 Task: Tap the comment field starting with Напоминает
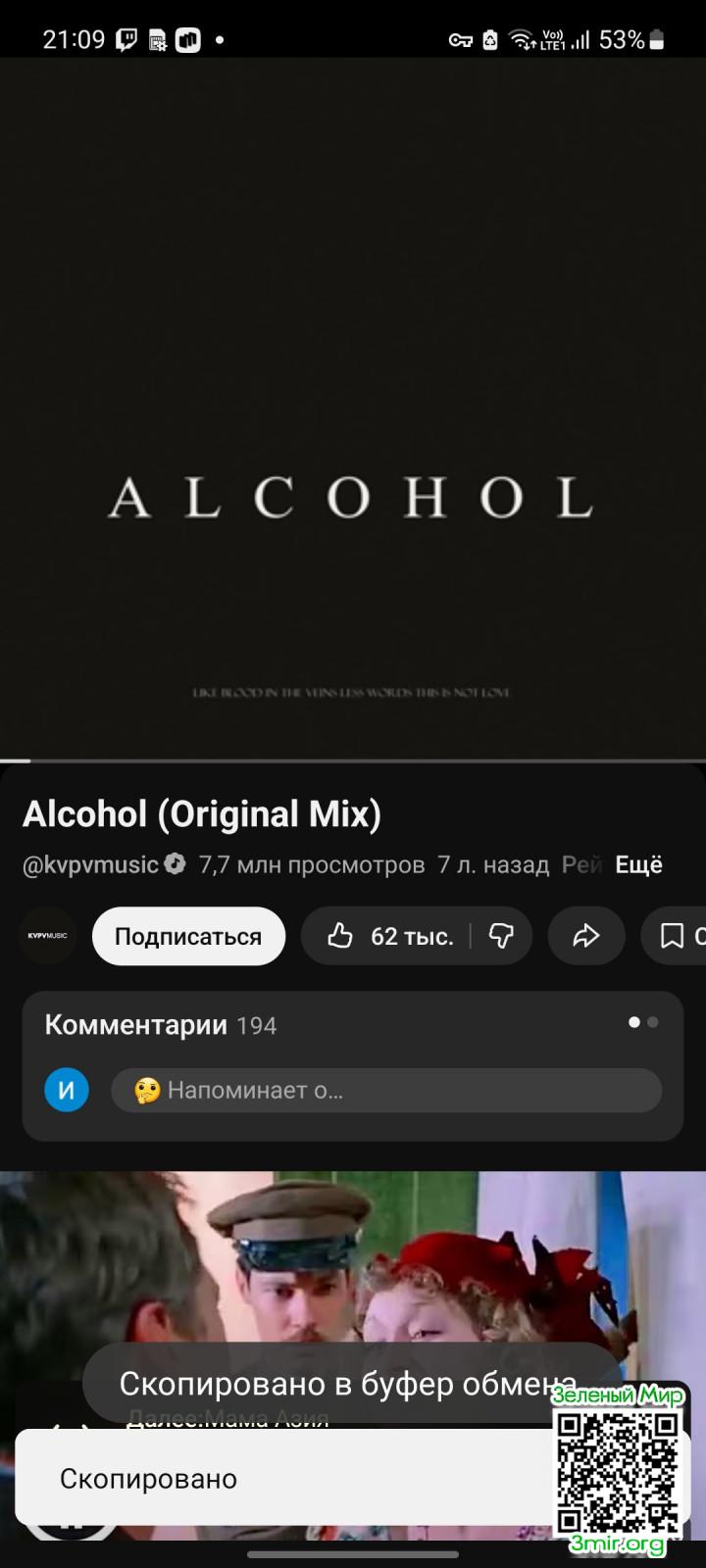[385, 1090]
